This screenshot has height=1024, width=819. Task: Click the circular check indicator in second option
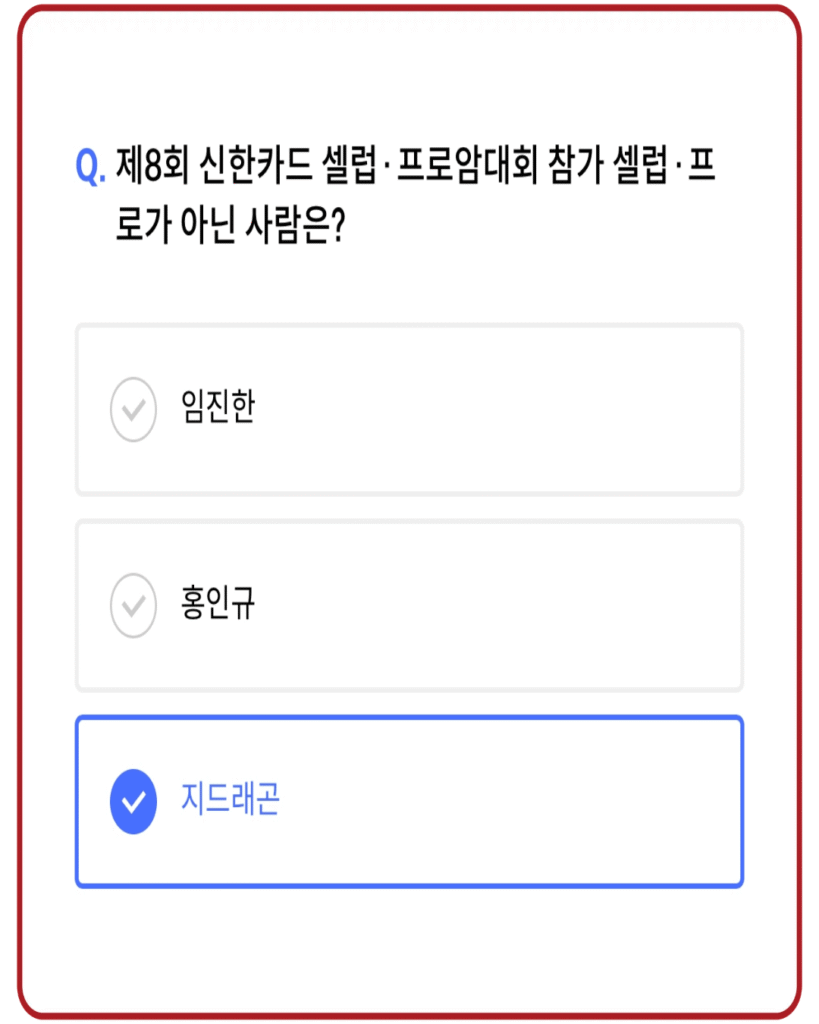click(131, 602)
